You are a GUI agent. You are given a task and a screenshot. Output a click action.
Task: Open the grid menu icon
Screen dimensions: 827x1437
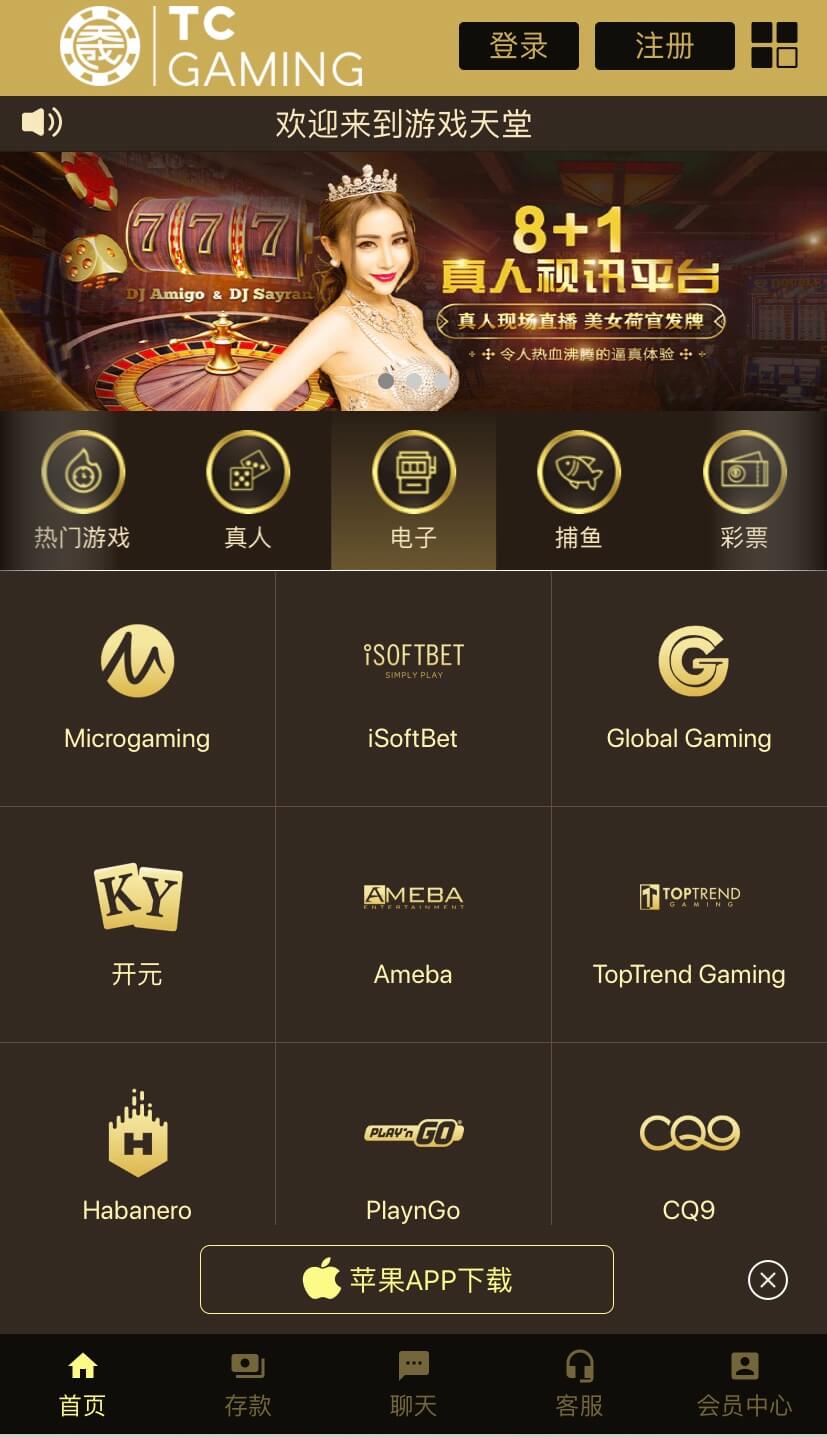click(774, 46)
